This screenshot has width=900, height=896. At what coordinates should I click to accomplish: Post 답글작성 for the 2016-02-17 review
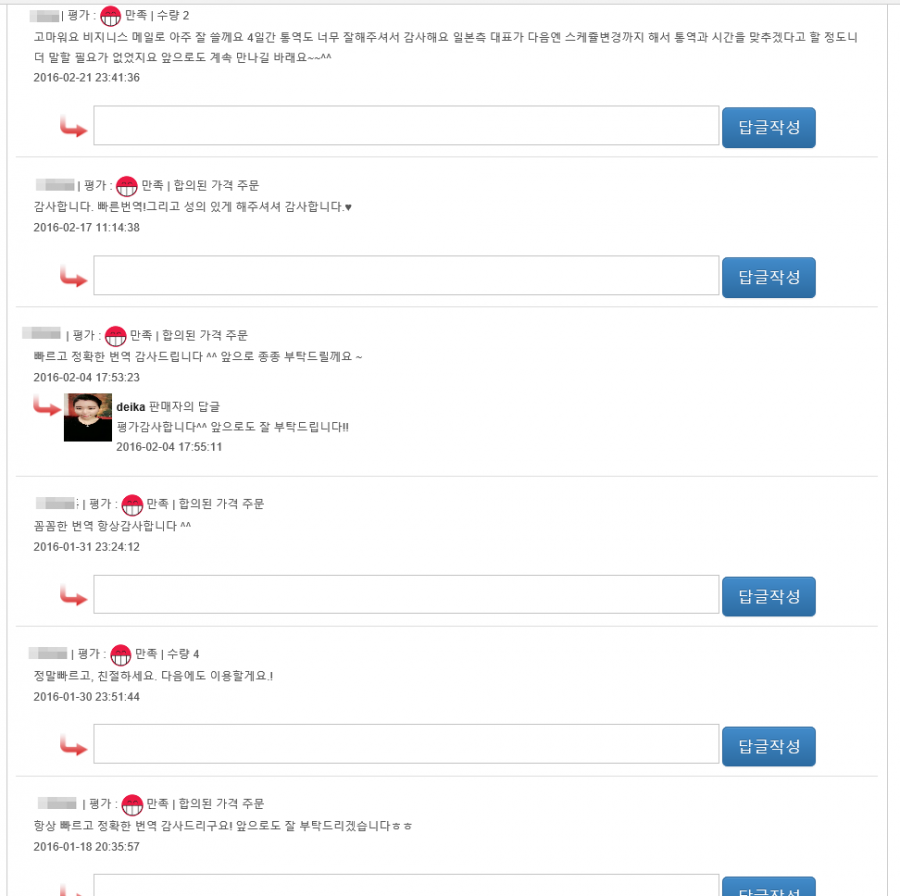768,278
